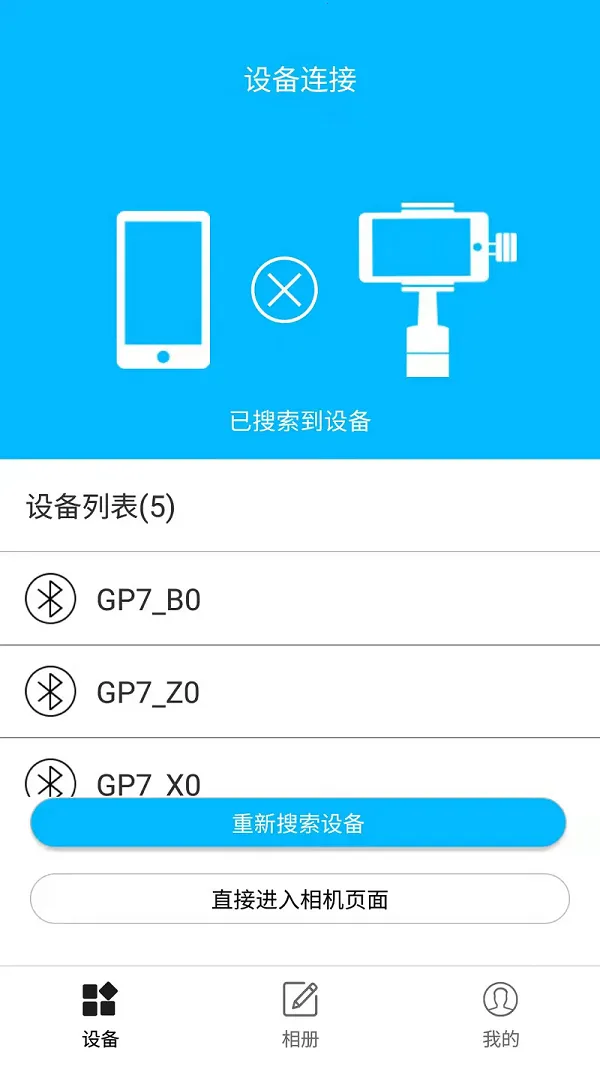
Task: Switch to the 设备 tab
Action: [x=100, y=1015]
